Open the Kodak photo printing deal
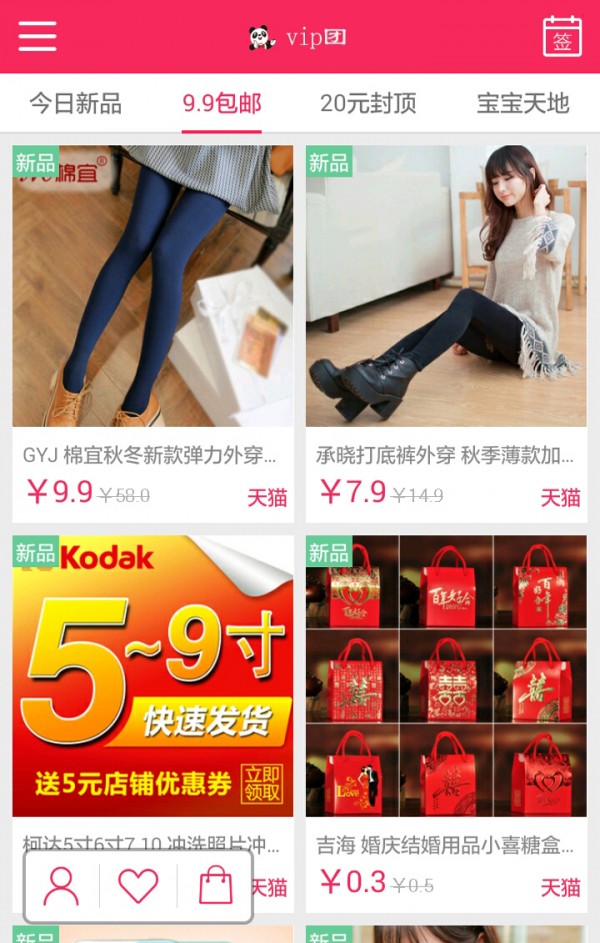Screen dimensions: 600x943 (153, 680)
